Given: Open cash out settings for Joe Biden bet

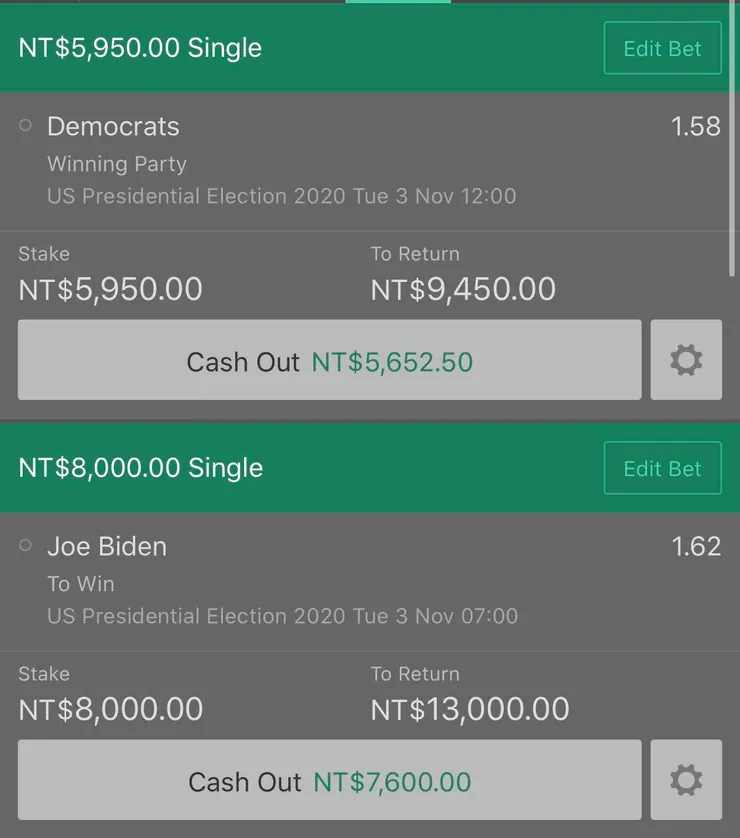Looking at the screenshot, I should click(x=686, y=780).
